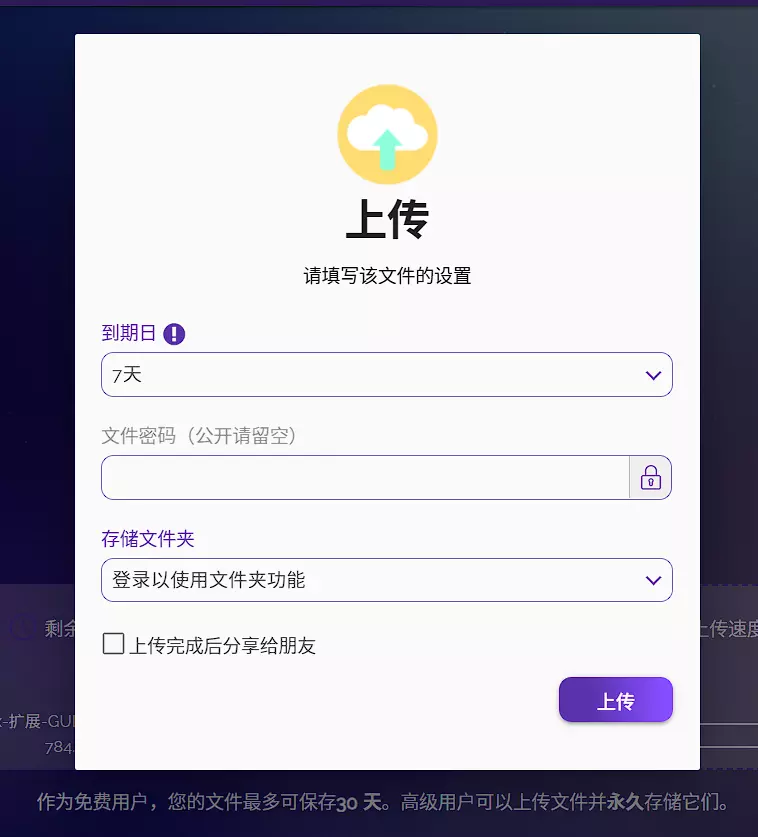Image resolution: width=758 pixels, height=837 pixels.
Task: Check 上传完成后分享给朋友 checkbox
Action: (x=114, y=644)
